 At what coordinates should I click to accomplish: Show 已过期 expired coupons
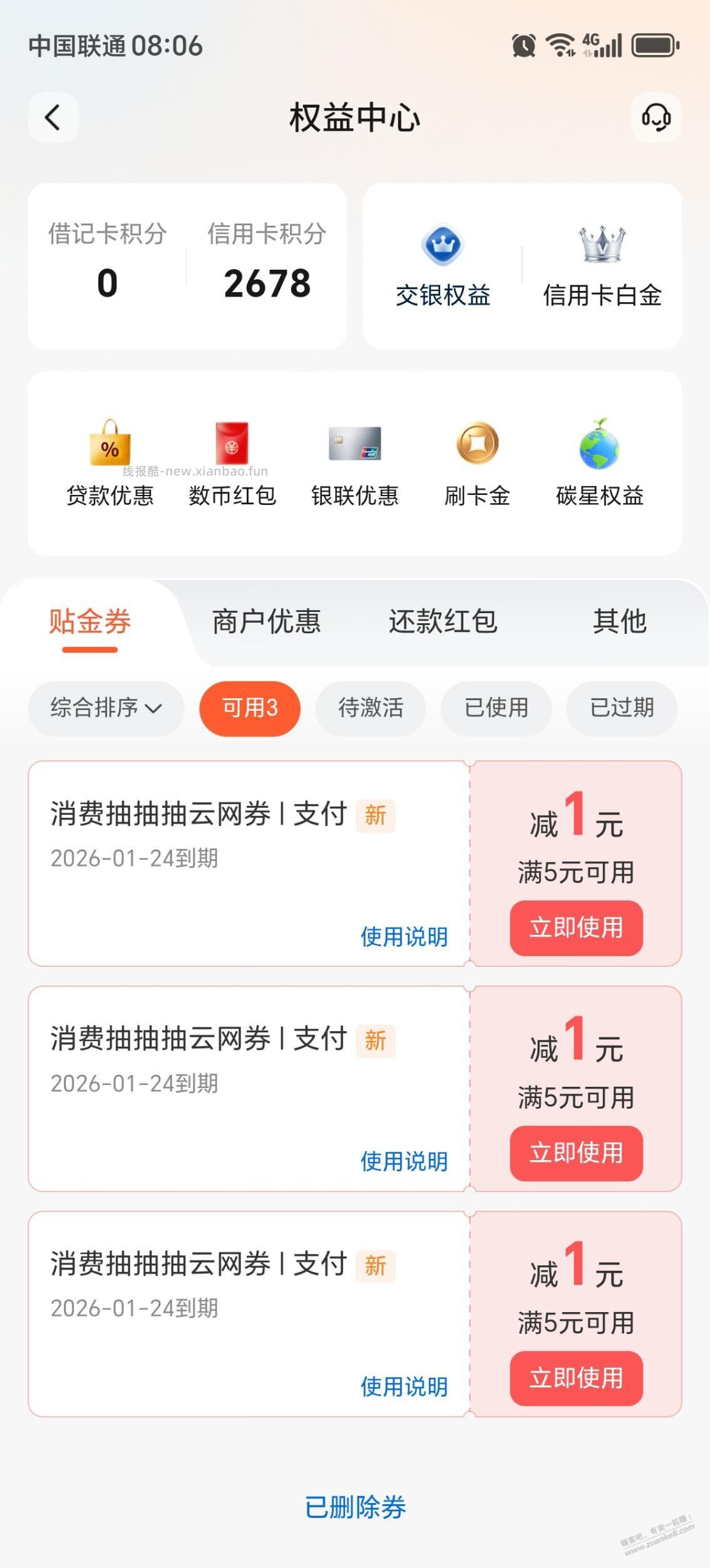(x=622, y=708)
